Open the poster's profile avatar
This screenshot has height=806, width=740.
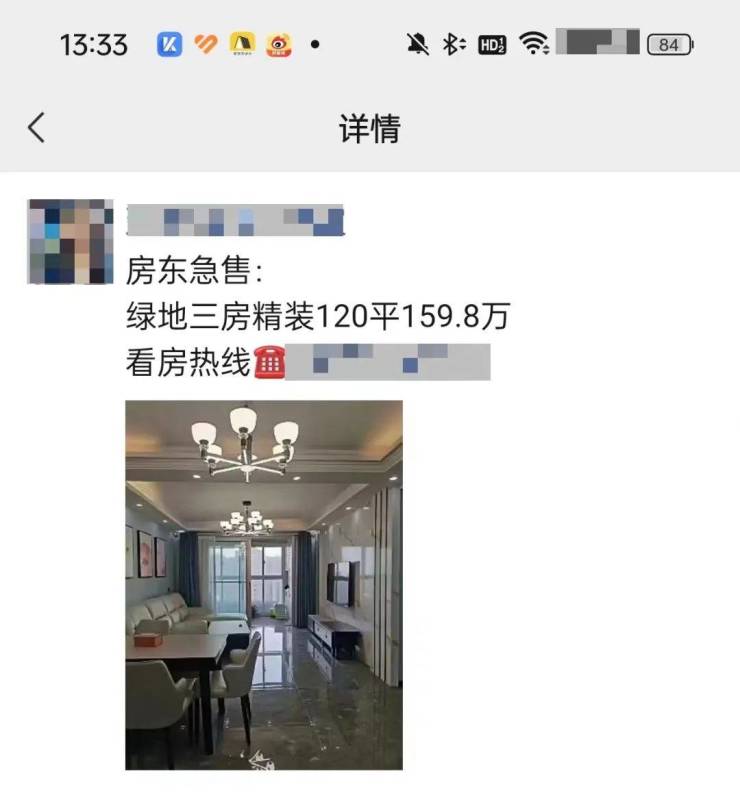tap(70, 241)
